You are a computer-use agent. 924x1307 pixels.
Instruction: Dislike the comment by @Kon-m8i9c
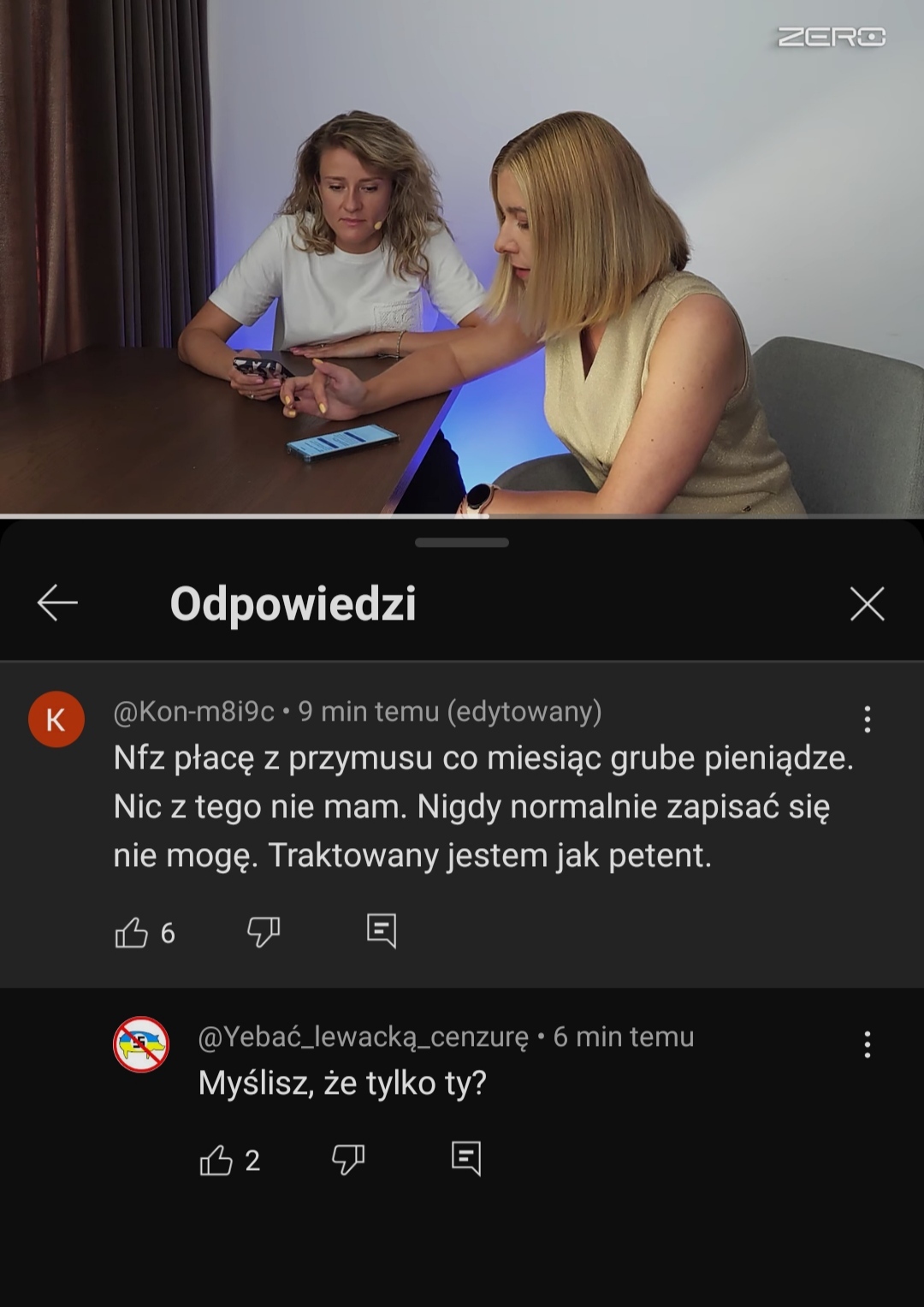(x=264, y=931)
